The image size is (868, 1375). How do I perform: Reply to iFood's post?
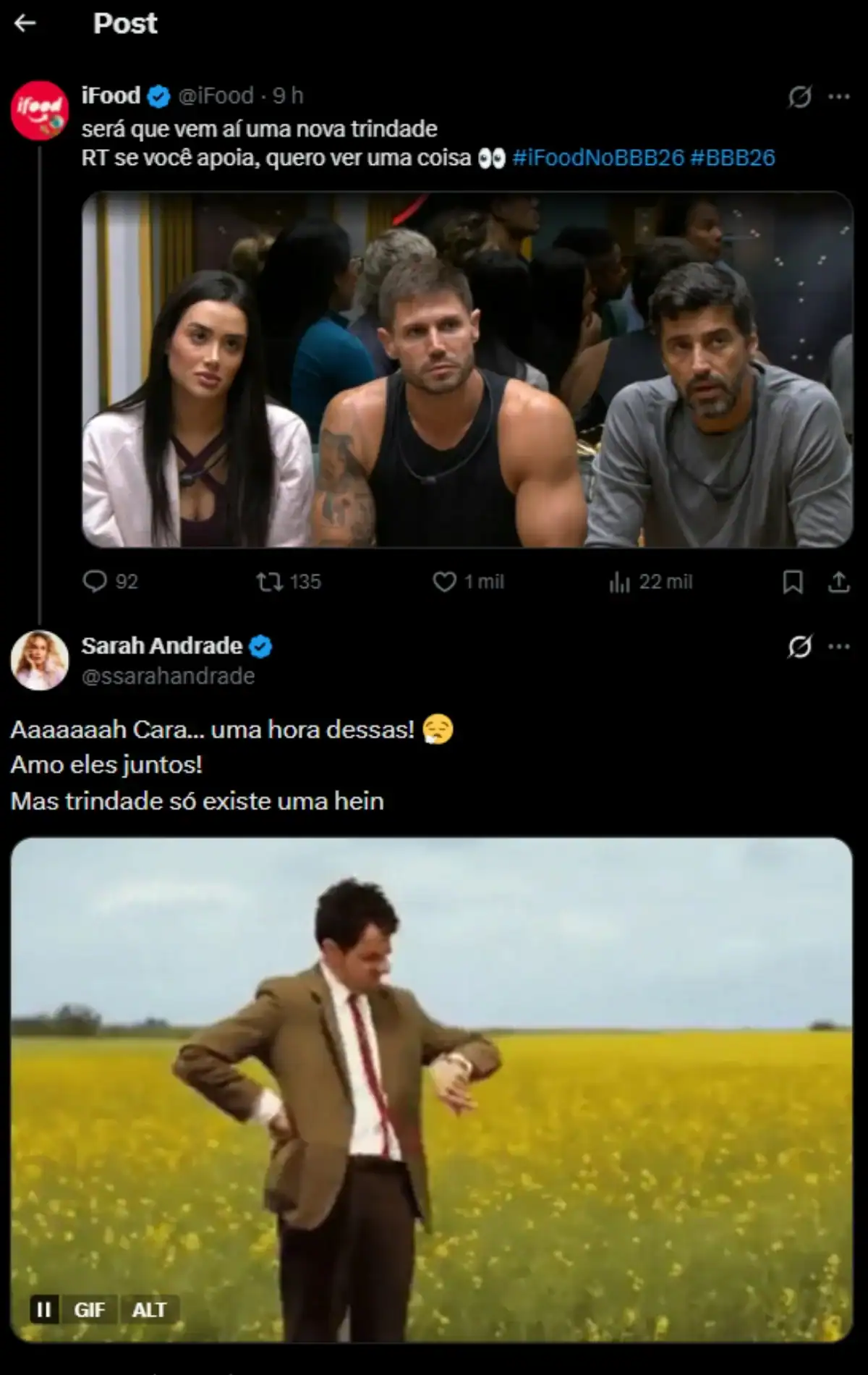(x=95, y=581)
